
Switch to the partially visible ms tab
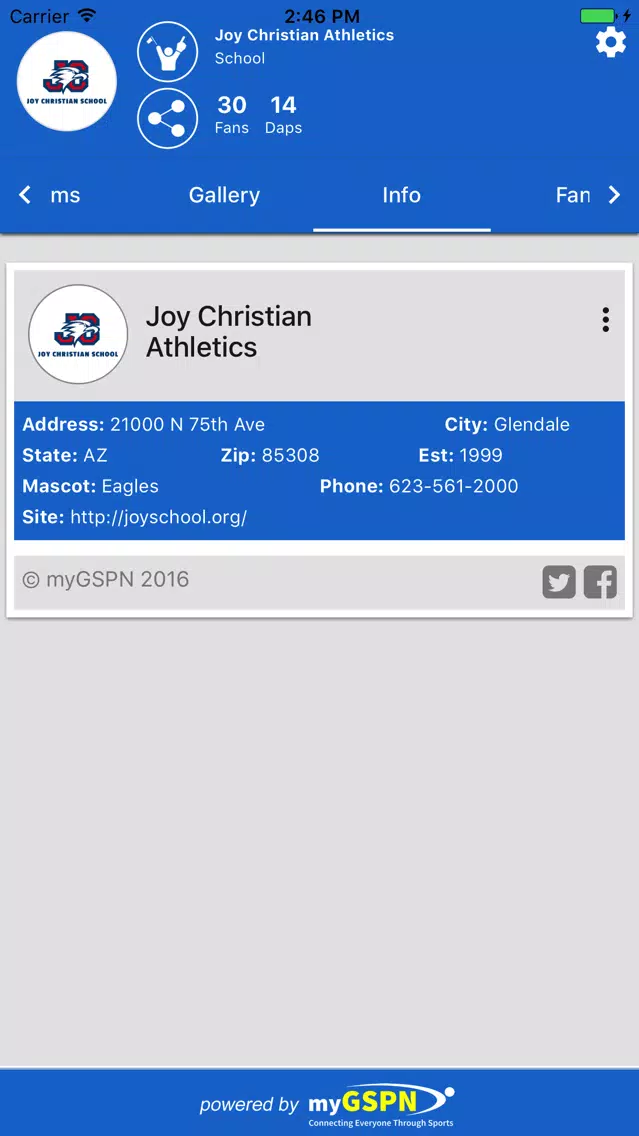(65, 195)
